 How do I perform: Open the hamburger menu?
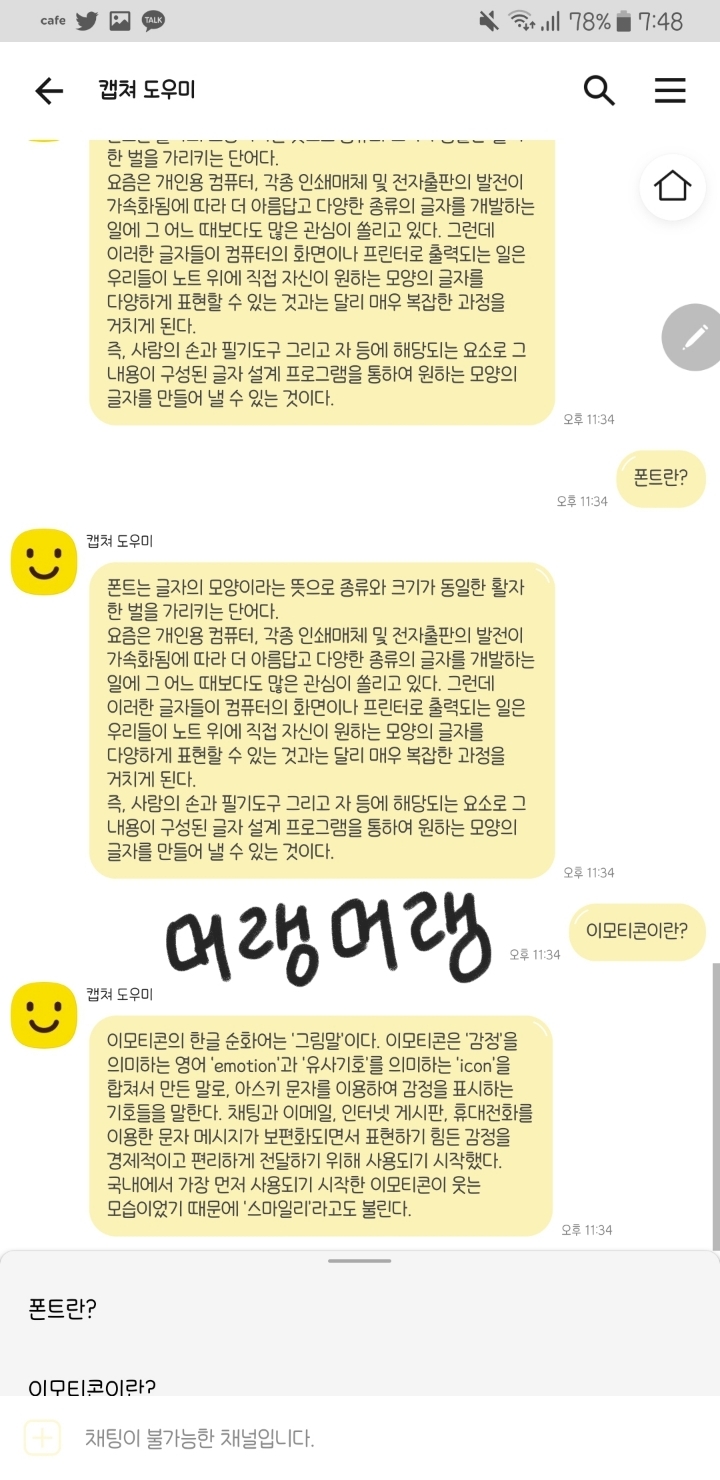pos(670,90)
